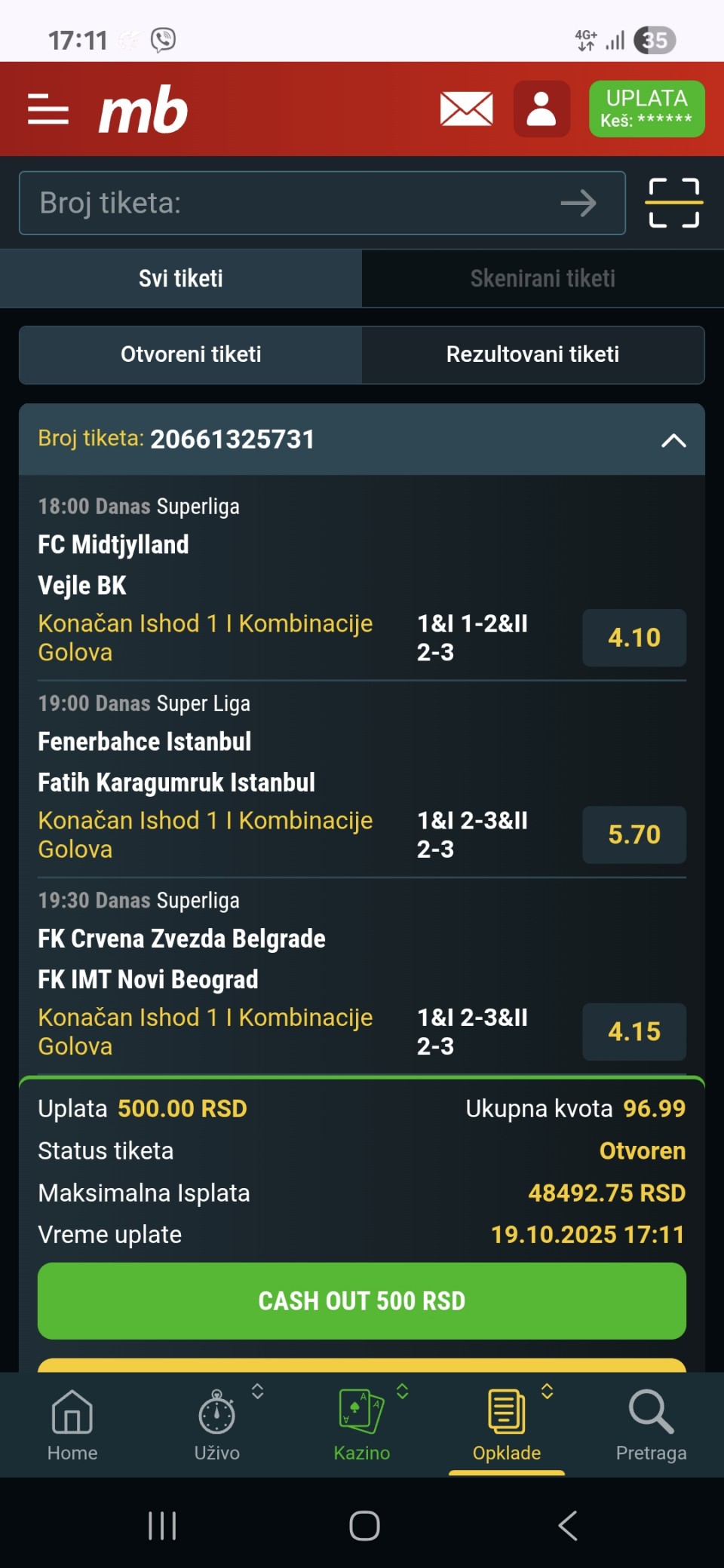Viewport: 724px width, 1568px height.
Task: Open the messages envelope icon
Action: pyautogui.click(x=466, y=109)
